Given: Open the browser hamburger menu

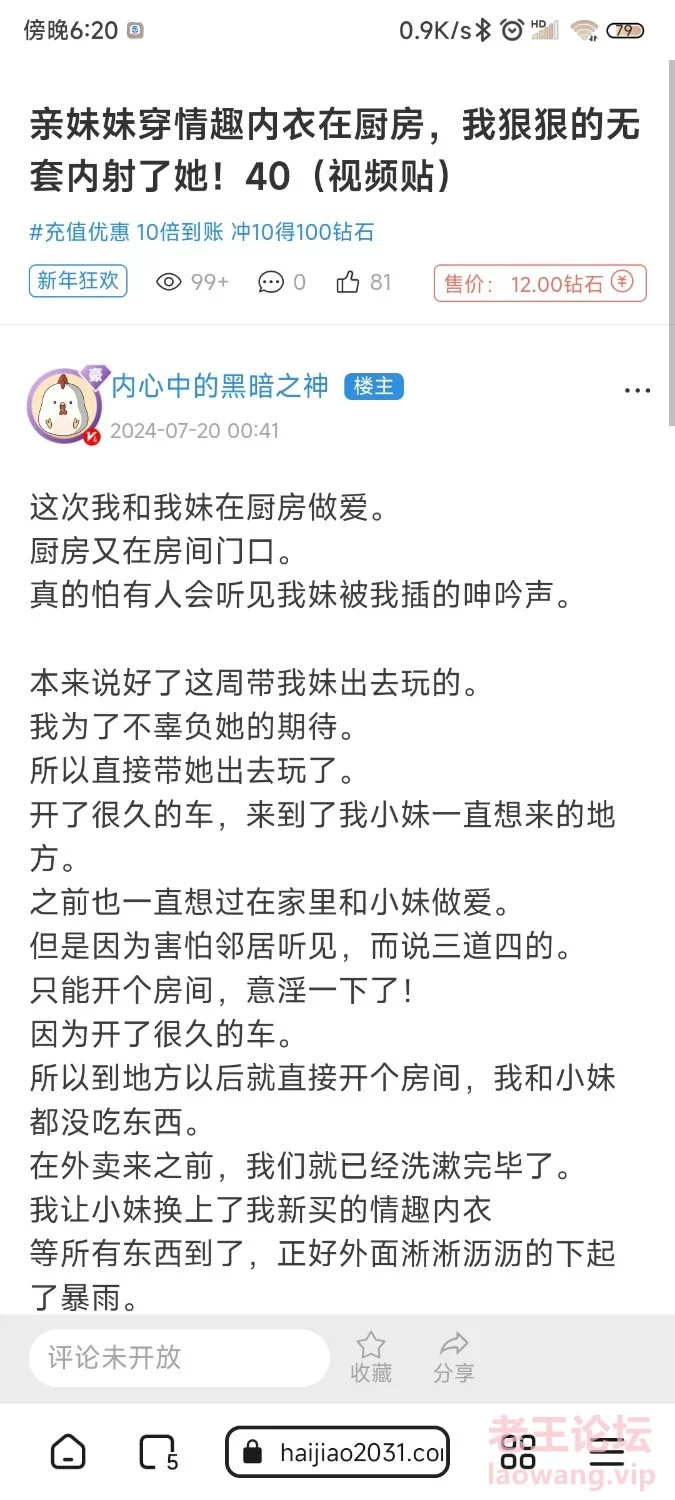Looking at the screenshot, I should click(x=607, y=1452).
